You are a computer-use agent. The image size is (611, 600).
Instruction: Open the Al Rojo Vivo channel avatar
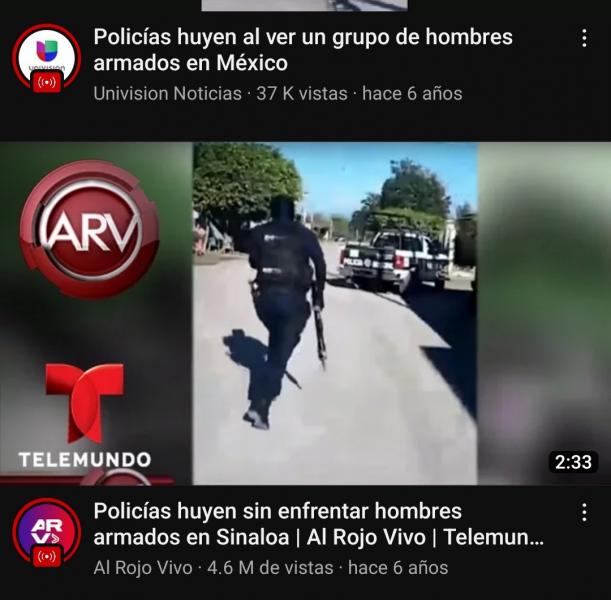coord(46,532)
